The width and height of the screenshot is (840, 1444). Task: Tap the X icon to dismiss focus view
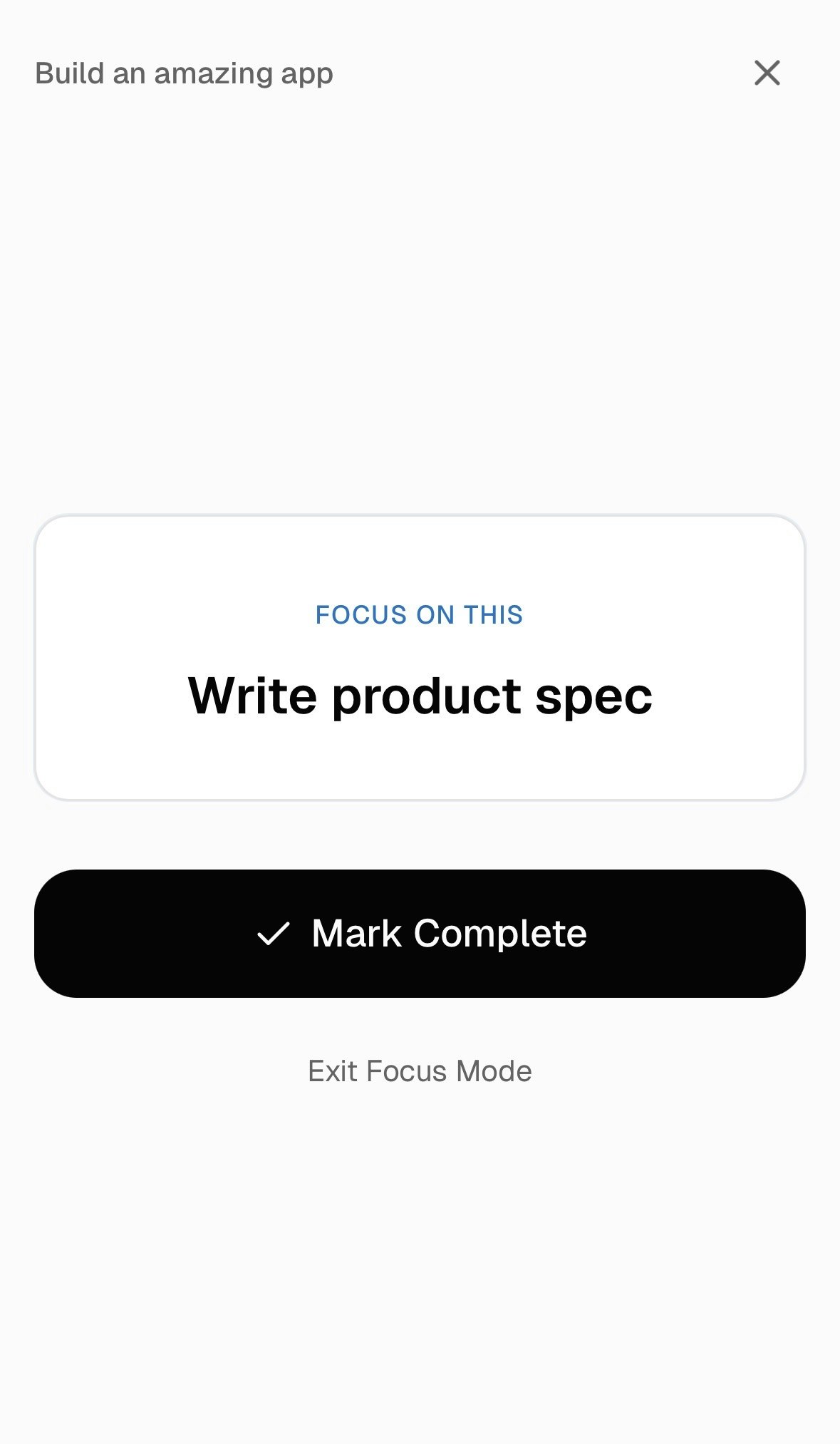click(767, 73)
